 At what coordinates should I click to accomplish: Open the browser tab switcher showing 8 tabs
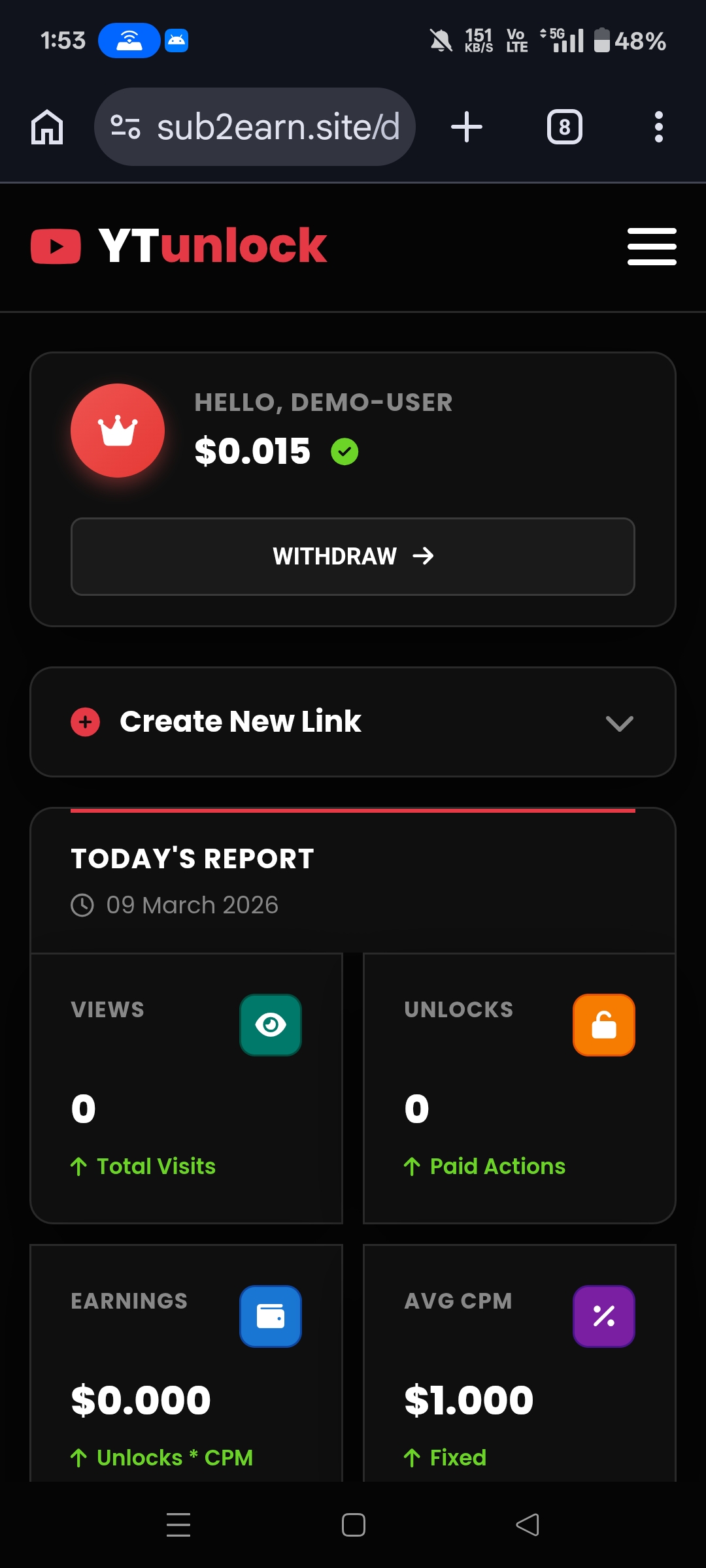coord(564,126)
